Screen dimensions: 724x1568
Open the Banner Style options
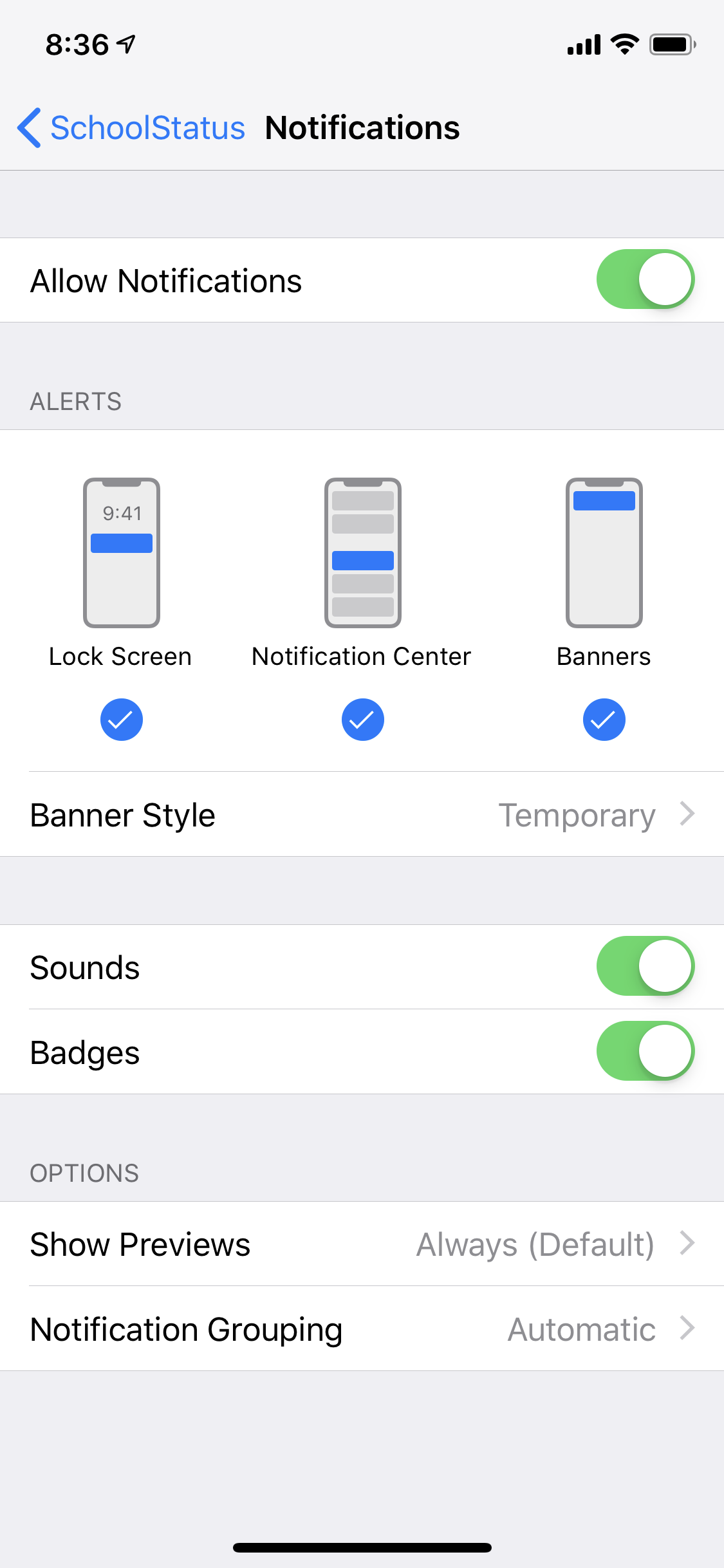pos(362,814)
